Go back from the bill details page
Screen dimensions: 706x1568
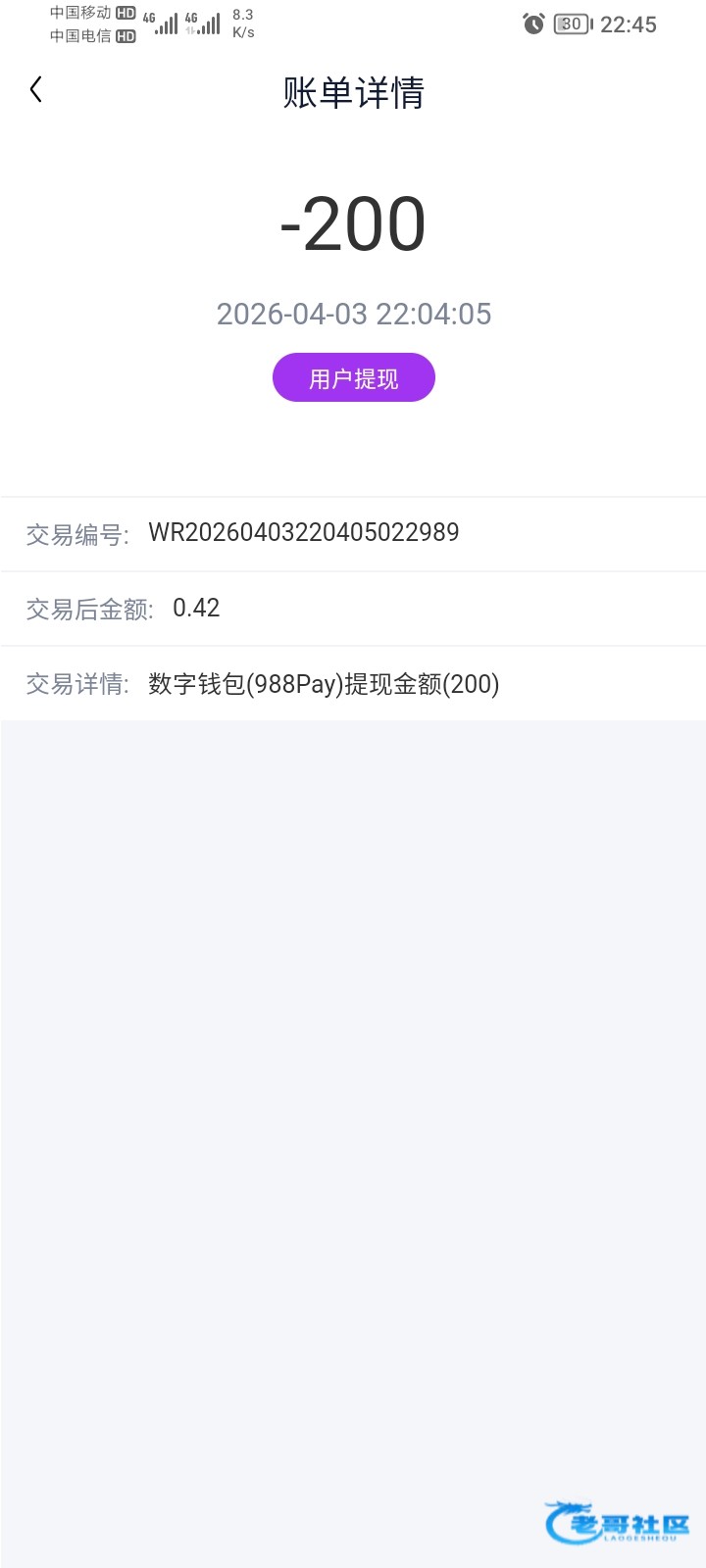pyautogui.click(x=36, y=90)
